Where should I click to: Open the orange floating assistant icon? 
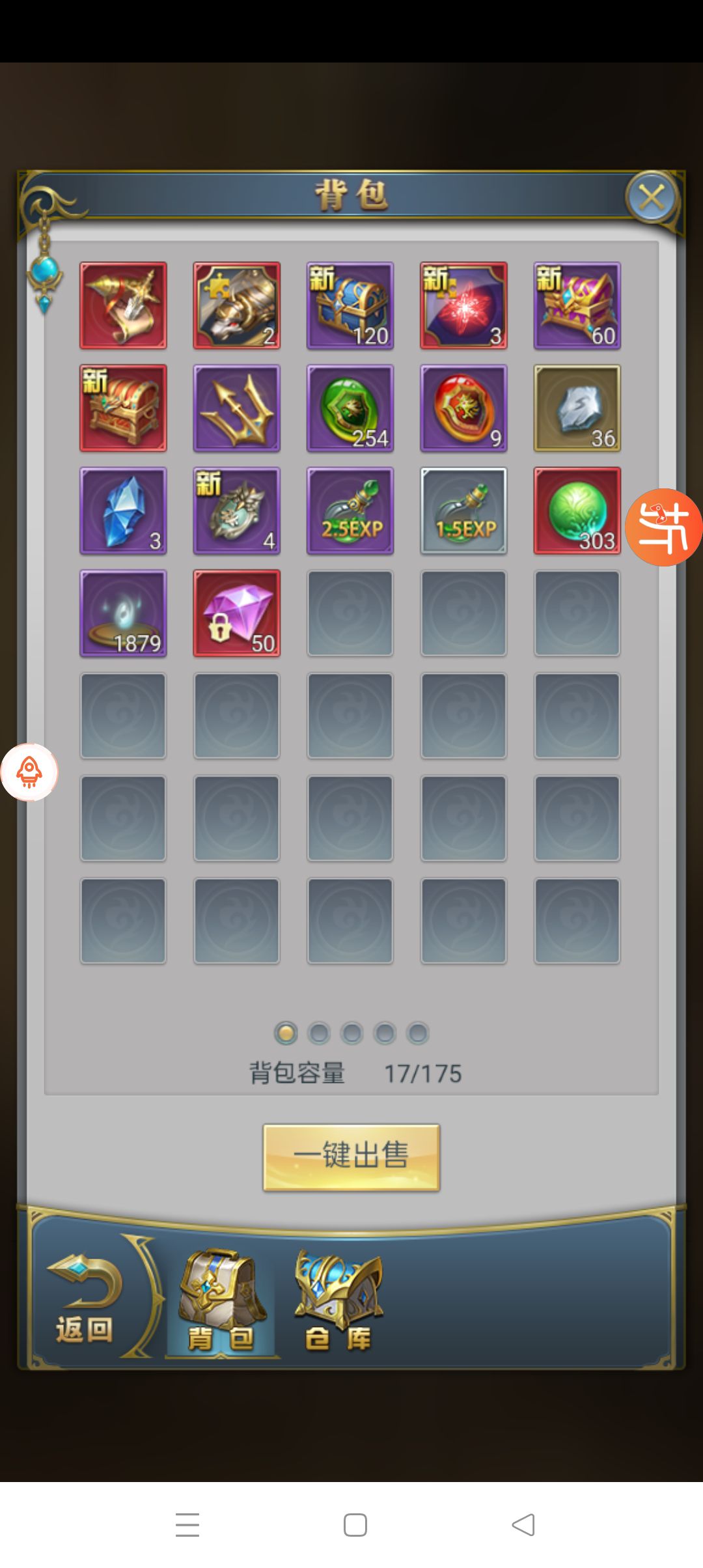pyautogui.click(x=664, y=527)
